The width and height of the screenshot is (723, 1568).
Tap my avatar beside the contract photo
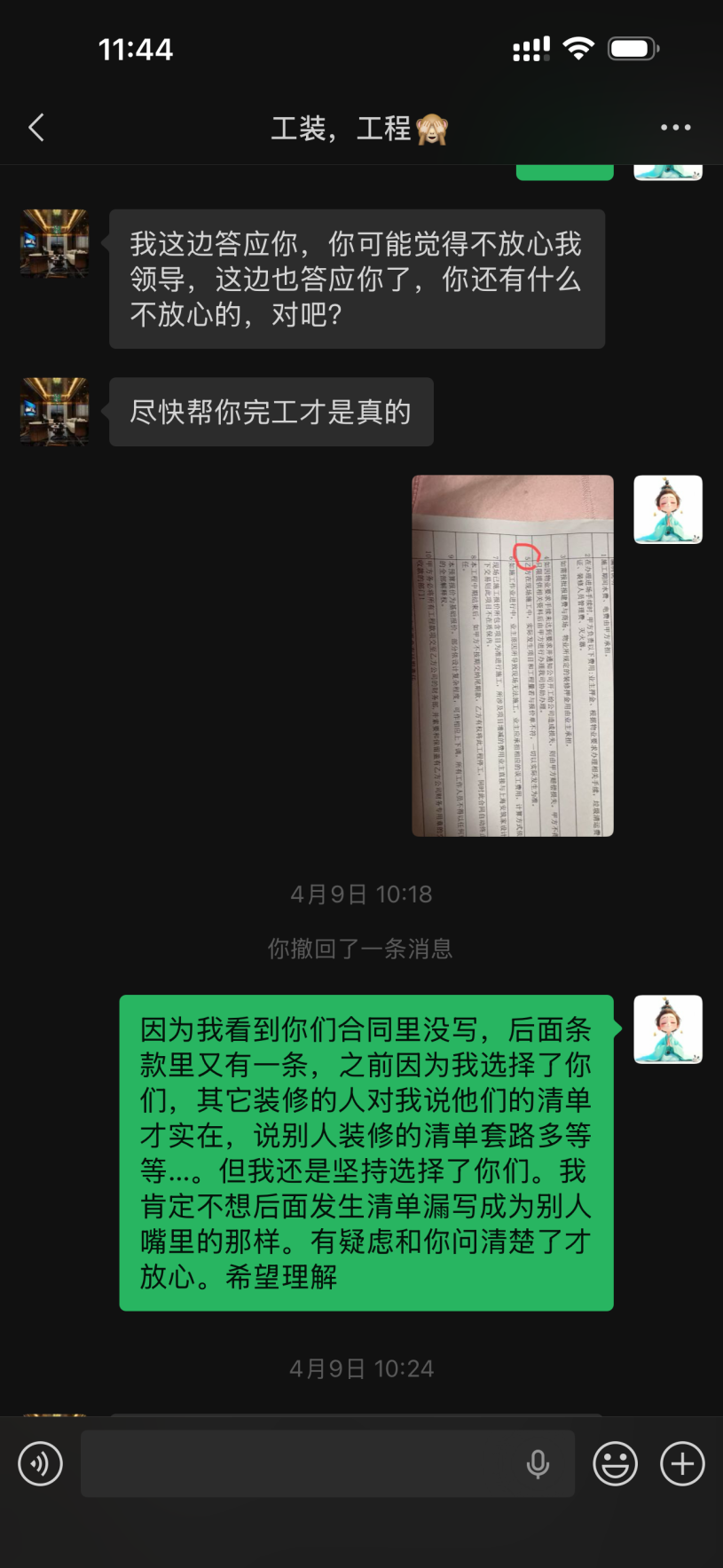click(668, 509)
